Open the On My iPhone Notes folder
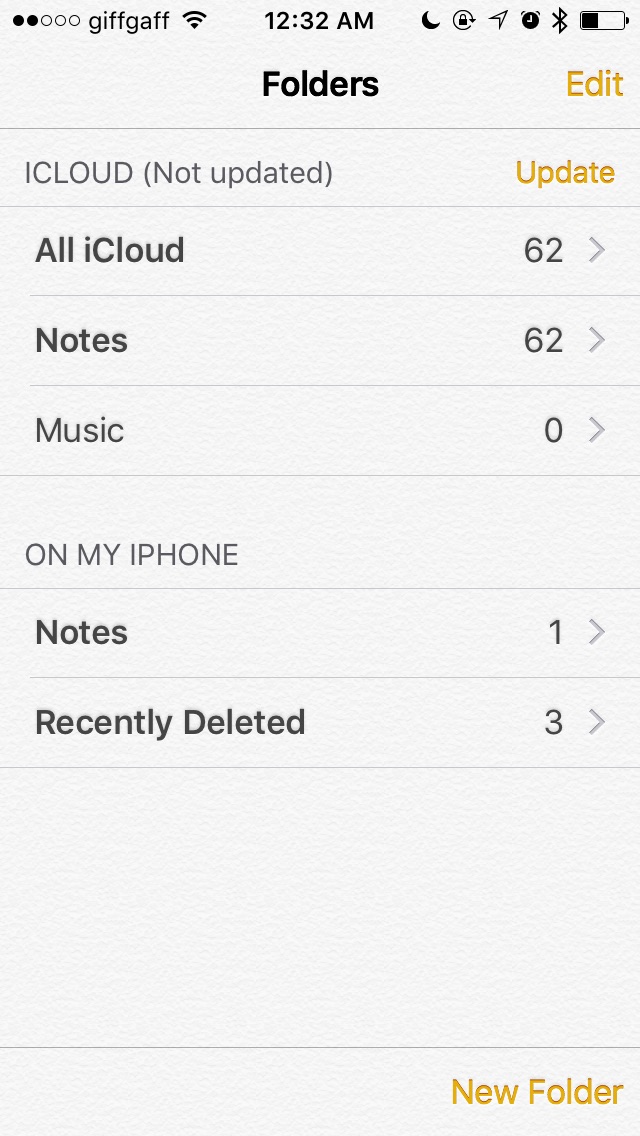Viewport: 640px width, 1136px height. pyautogui.click(x=320, y=633)
